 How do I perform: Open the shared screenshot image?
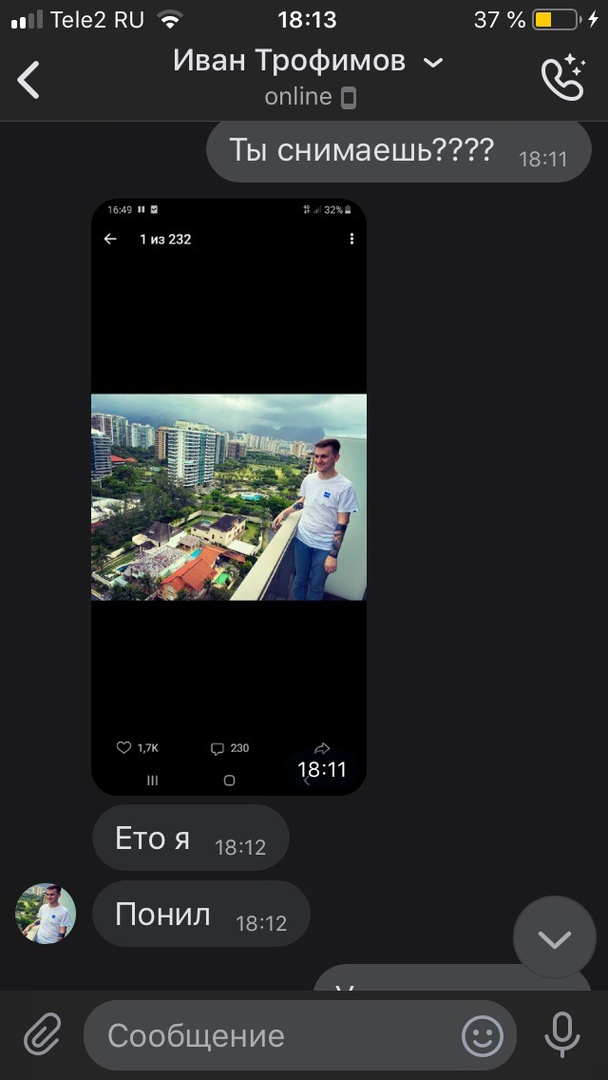pyautogui.click(x=229, y=497)
